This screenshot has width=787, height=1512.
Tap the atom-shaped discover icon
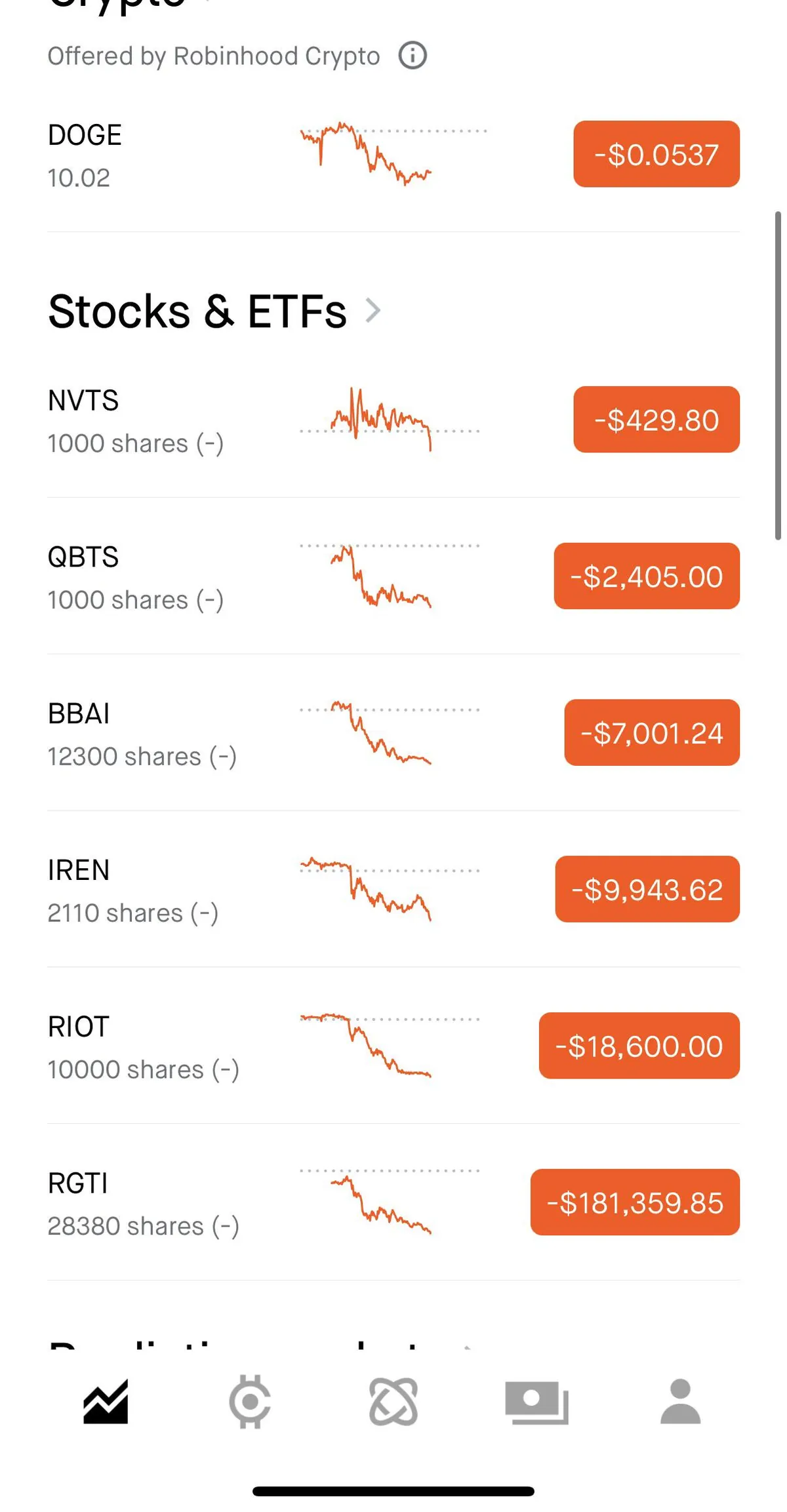click(393, 1401)
